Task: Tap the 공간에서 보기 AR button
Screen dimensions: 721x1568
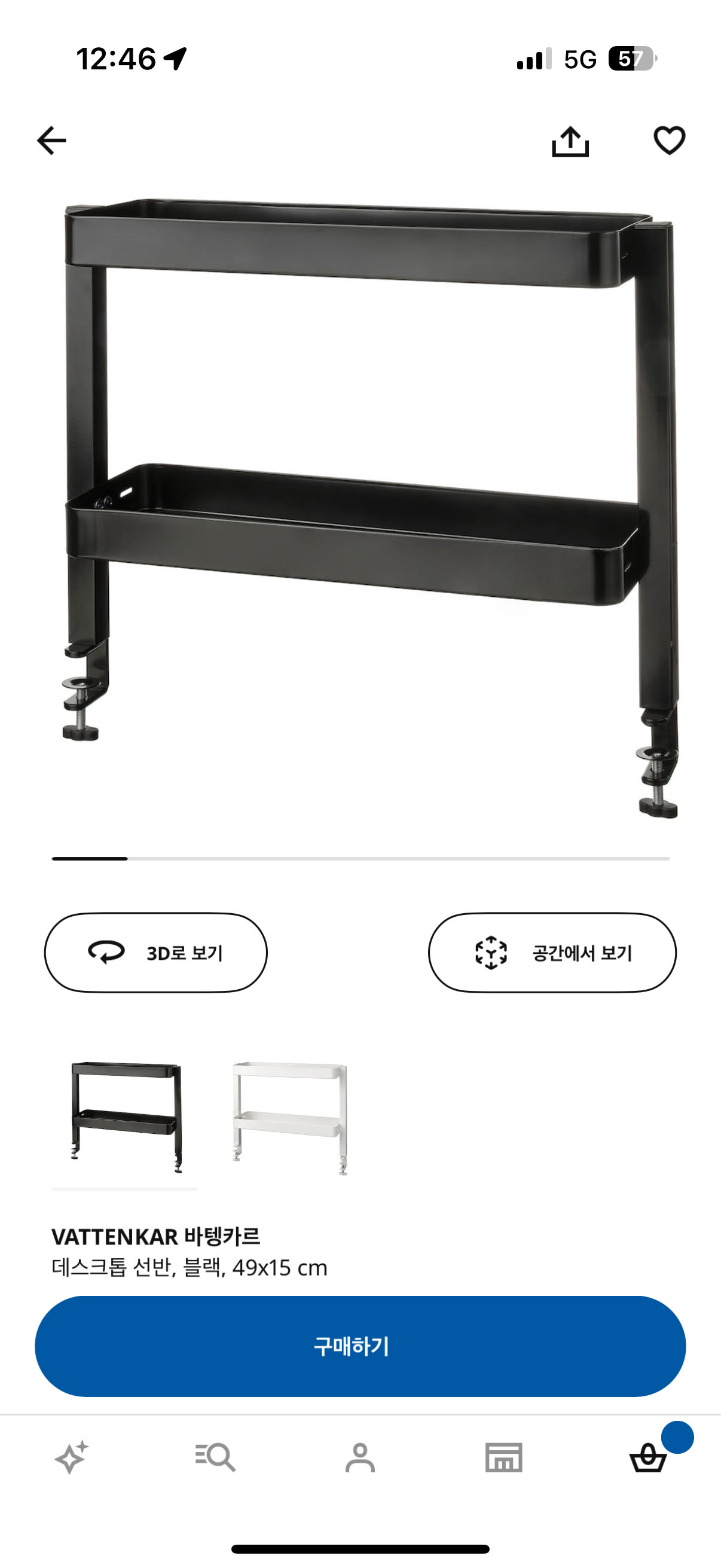Action: (552, 952)
